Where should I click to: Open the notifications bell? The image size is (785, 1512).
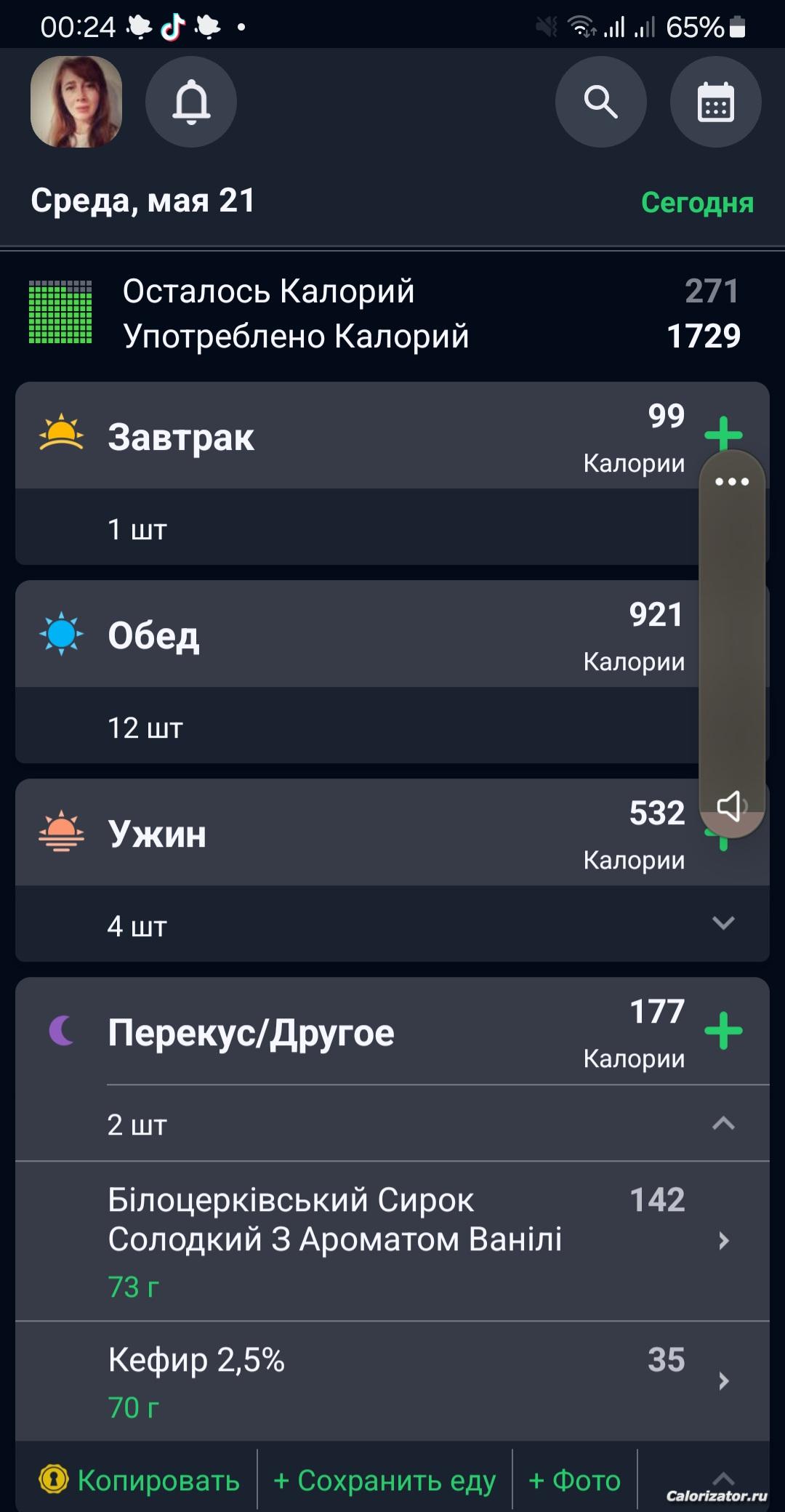click(x=191, y=102)
